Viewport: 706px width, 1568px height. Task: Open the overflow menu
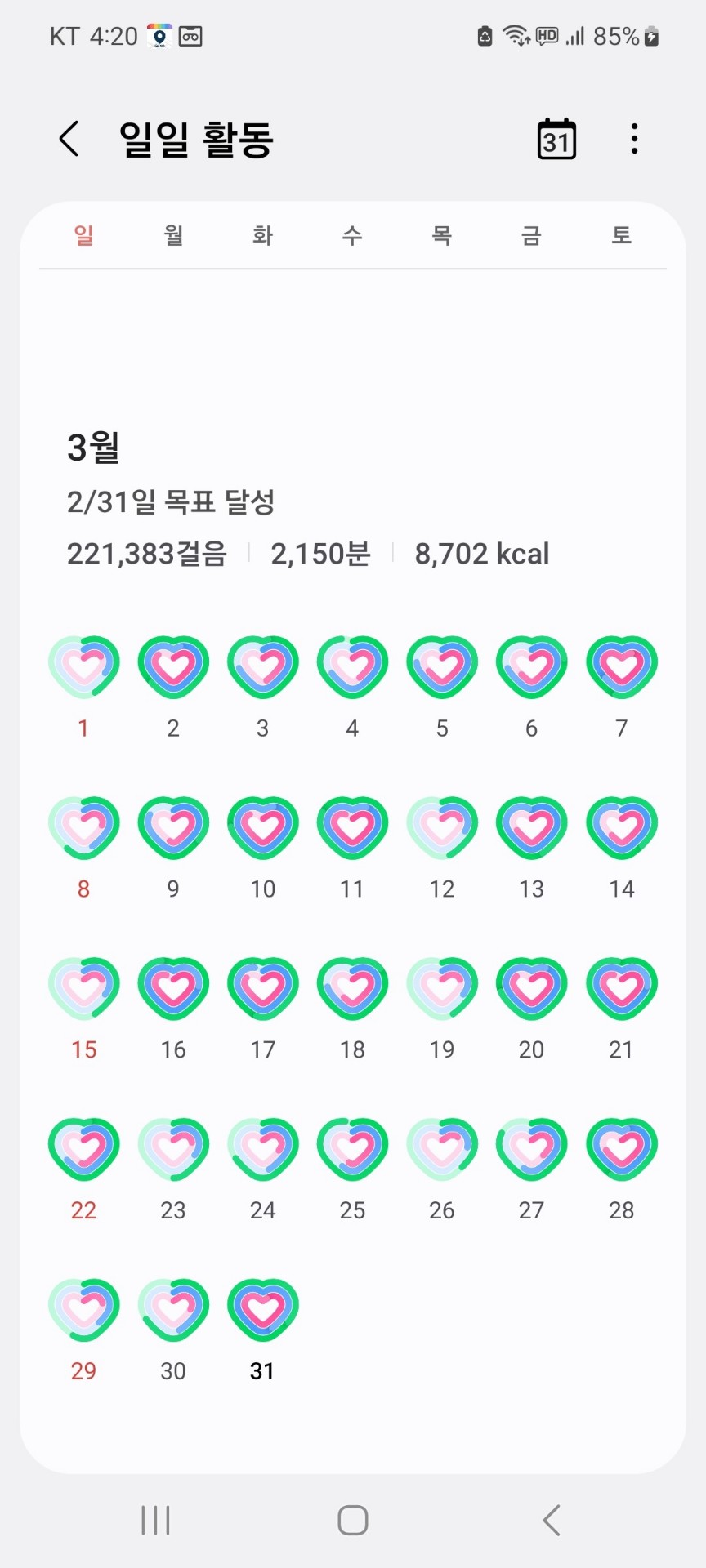634,139
